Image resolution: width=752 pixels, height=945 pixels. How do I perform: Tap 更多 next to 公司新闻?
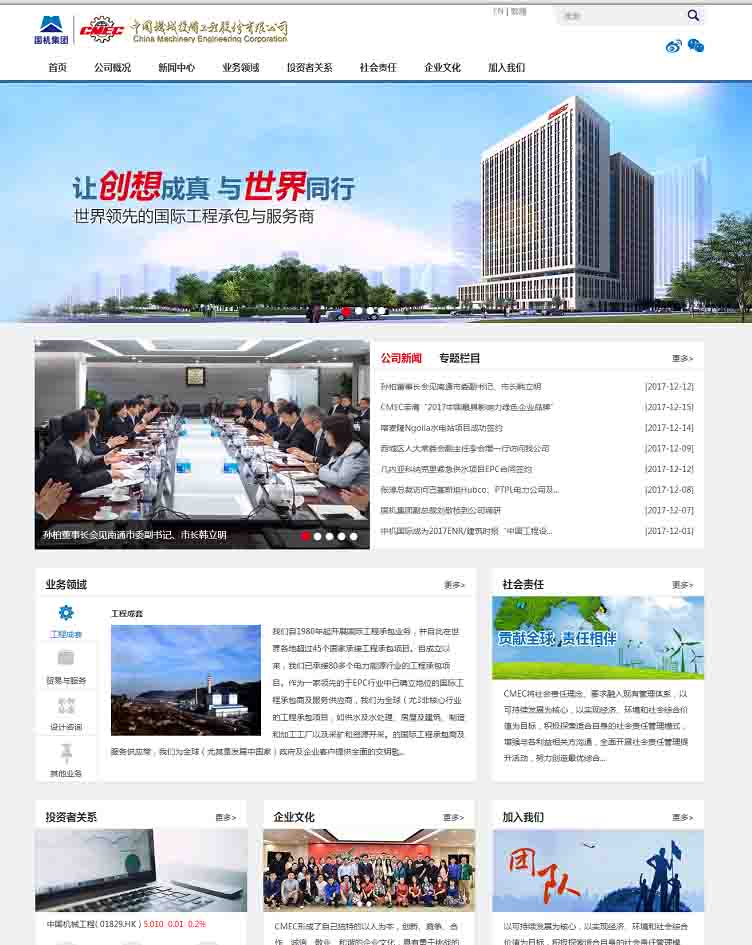point(682,358)
